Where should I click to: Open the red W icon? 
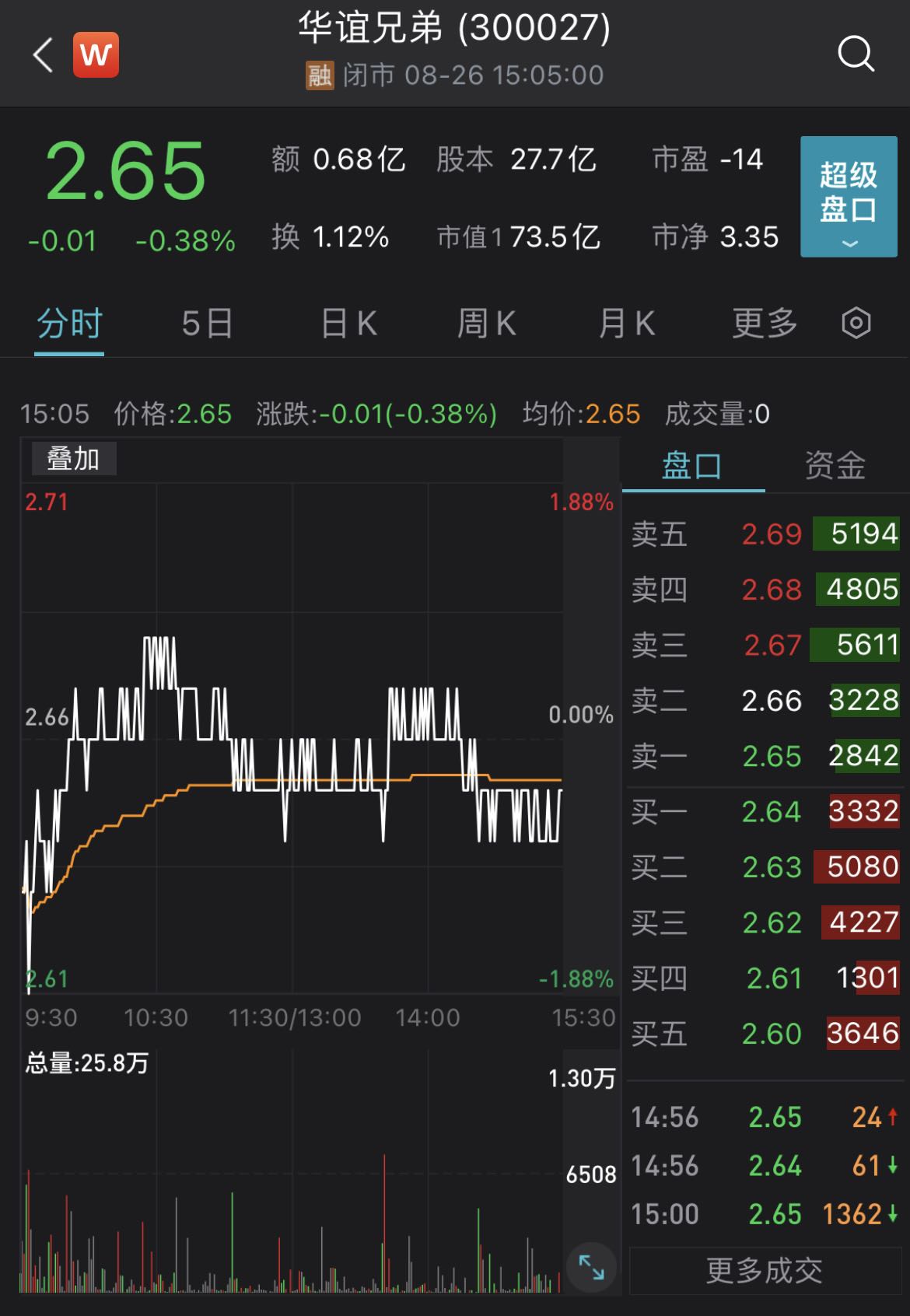(96, 55)
